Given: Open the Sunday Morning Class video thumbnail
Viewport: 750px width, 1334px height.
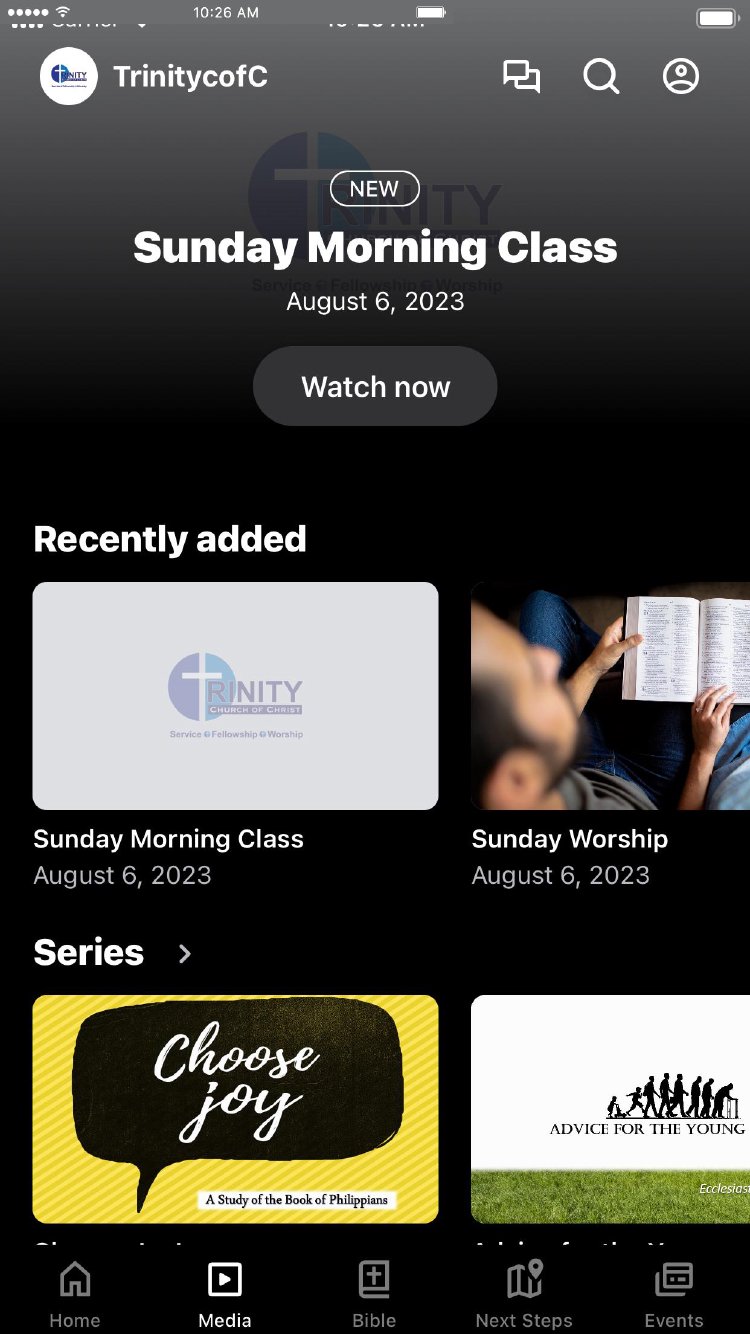Looking at the screenshot, I should point(235,696).
